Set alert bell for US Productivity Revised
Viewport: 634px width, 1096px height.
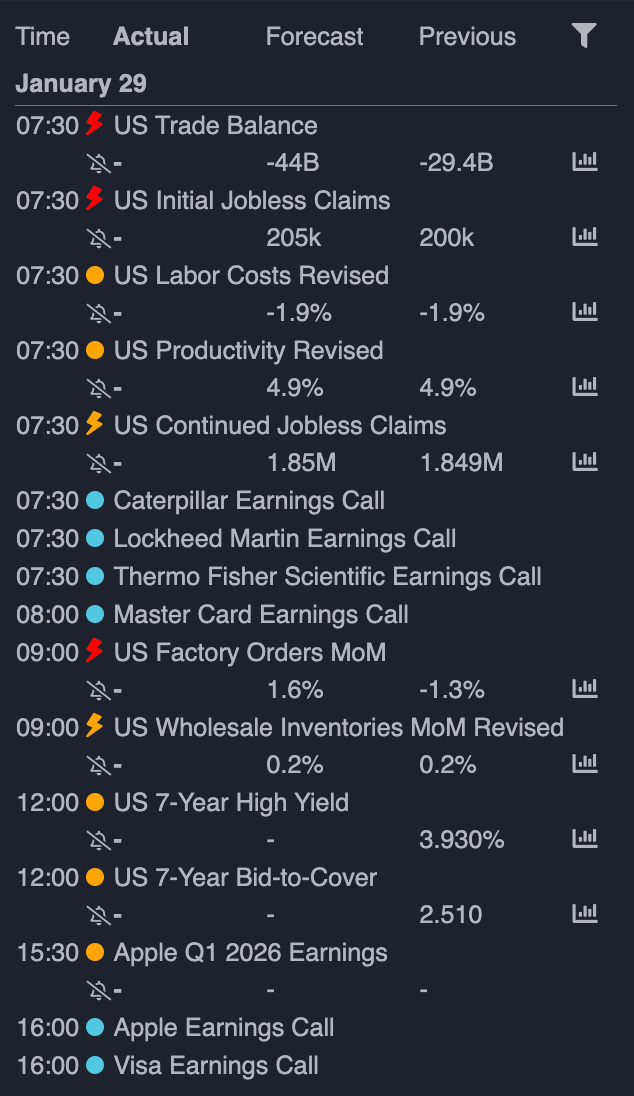tap(99, 387)
